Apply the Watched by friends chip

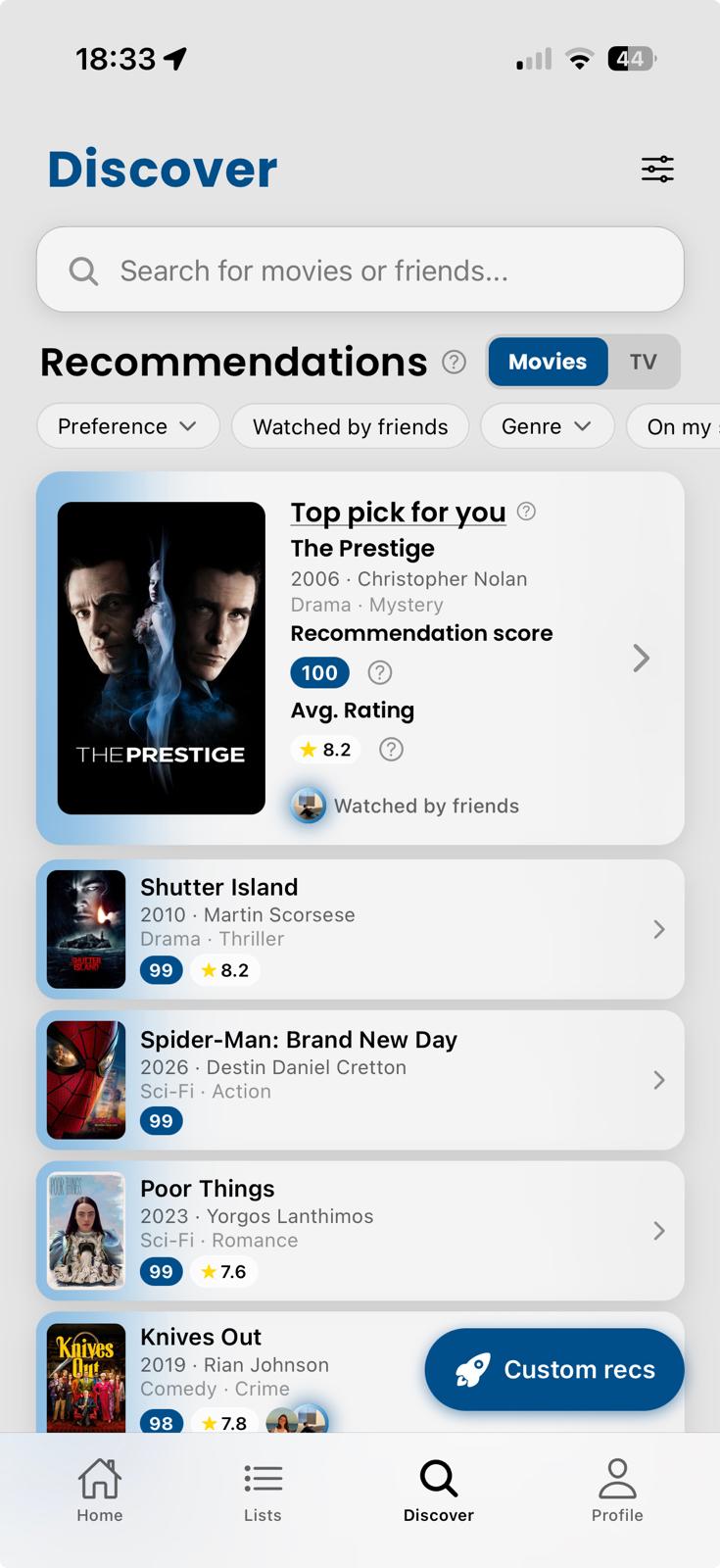[350, 426]
